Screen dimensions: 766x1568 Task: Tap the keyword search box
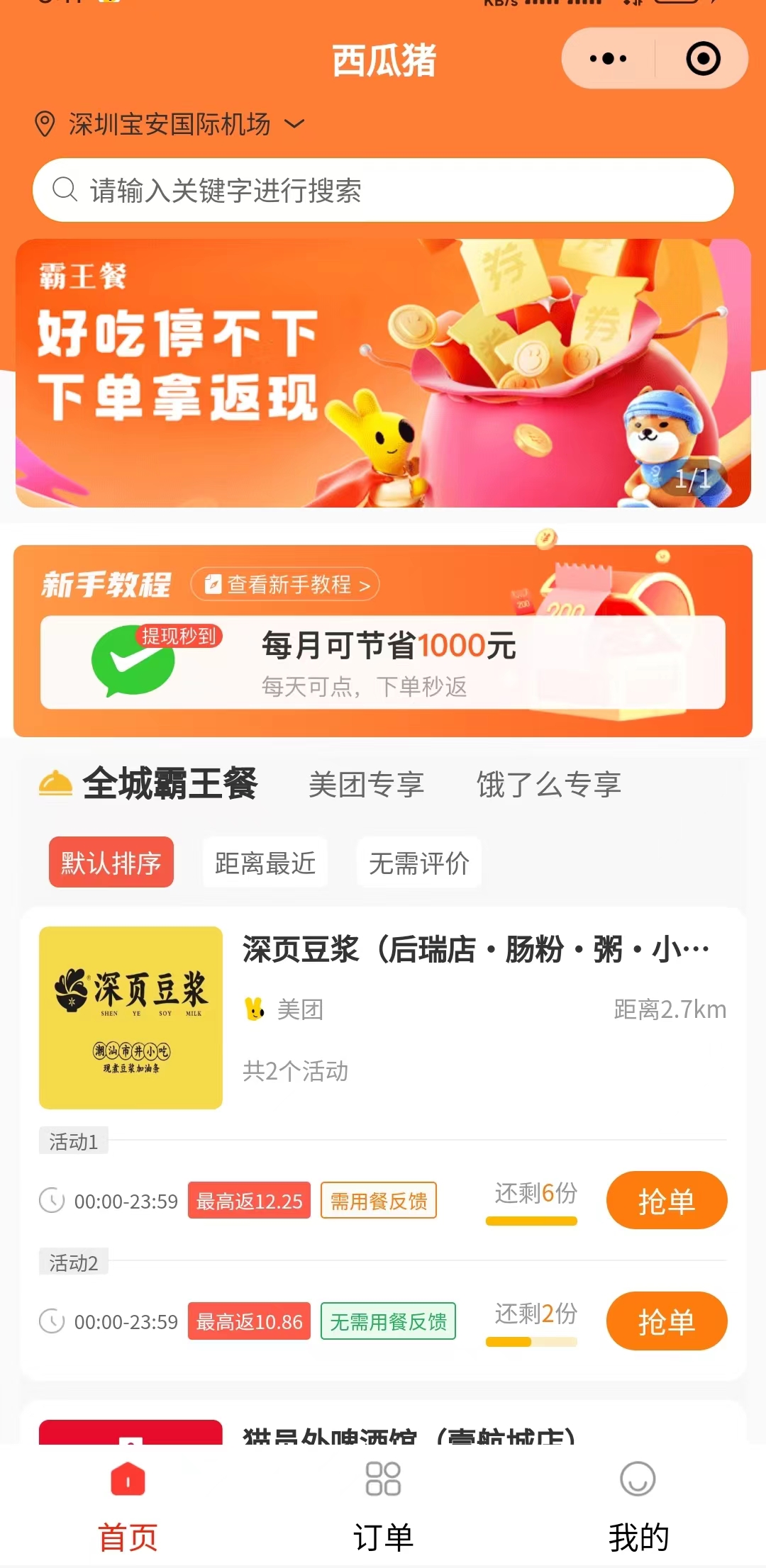(383, 190)
